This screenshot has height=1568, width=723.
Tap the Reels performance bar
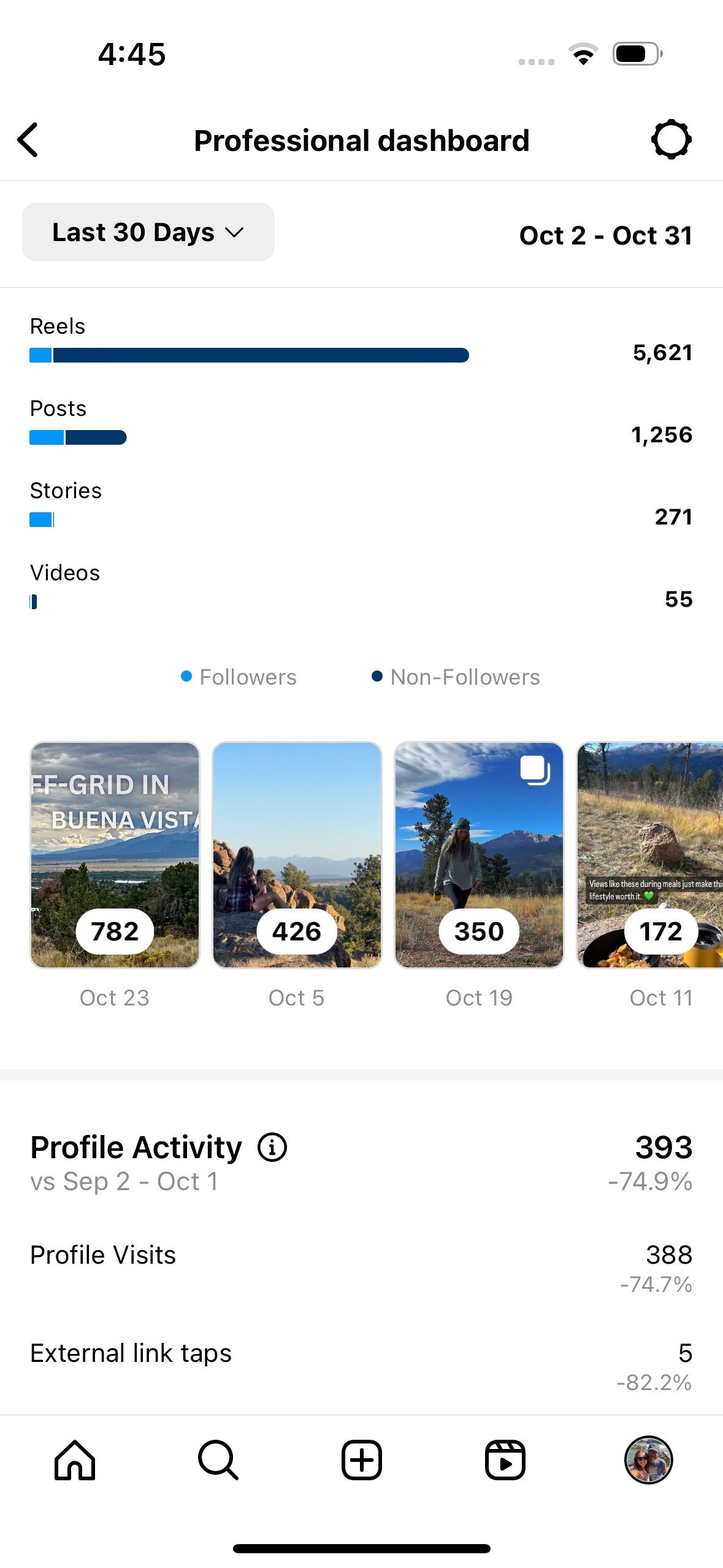(249, 355)
